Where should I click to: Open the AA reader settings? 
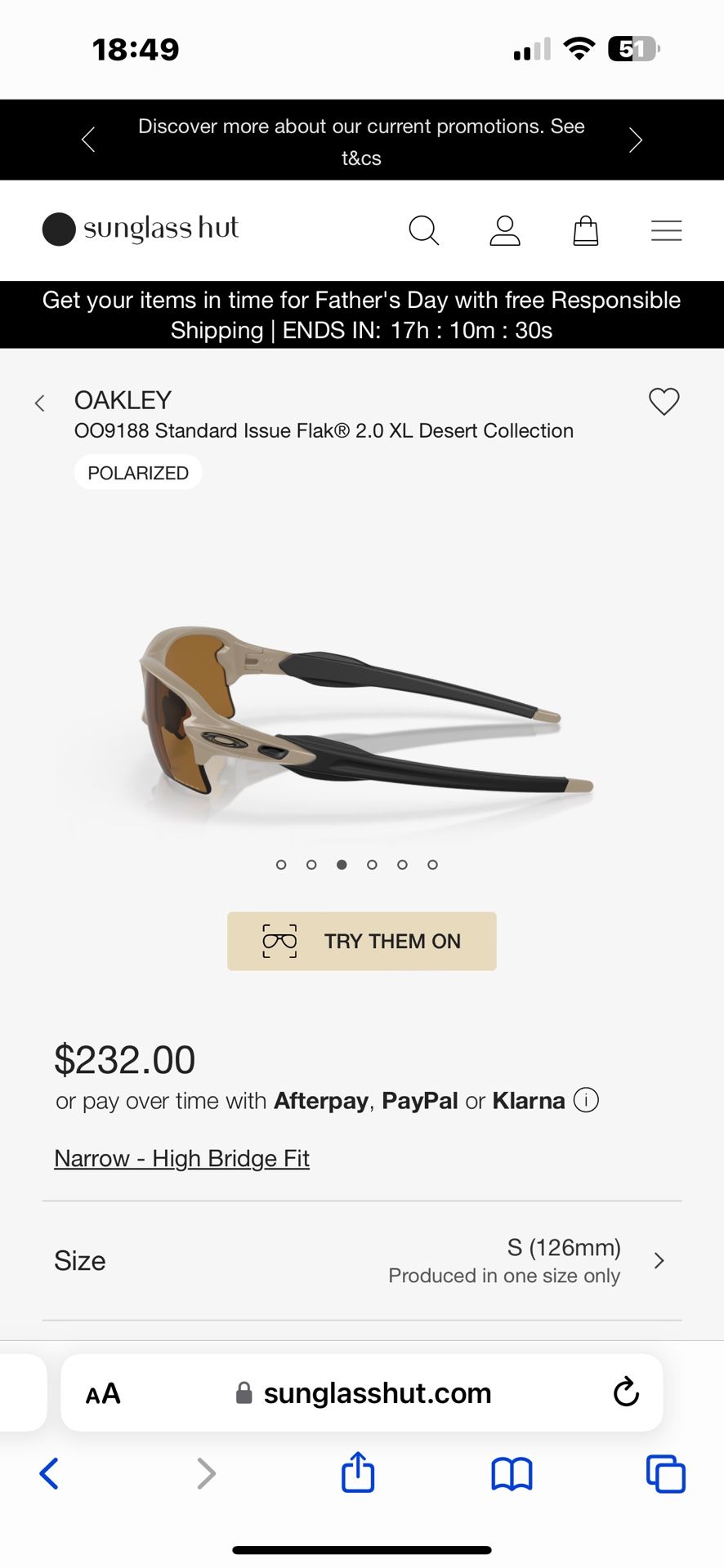[x=103, y=1393]
